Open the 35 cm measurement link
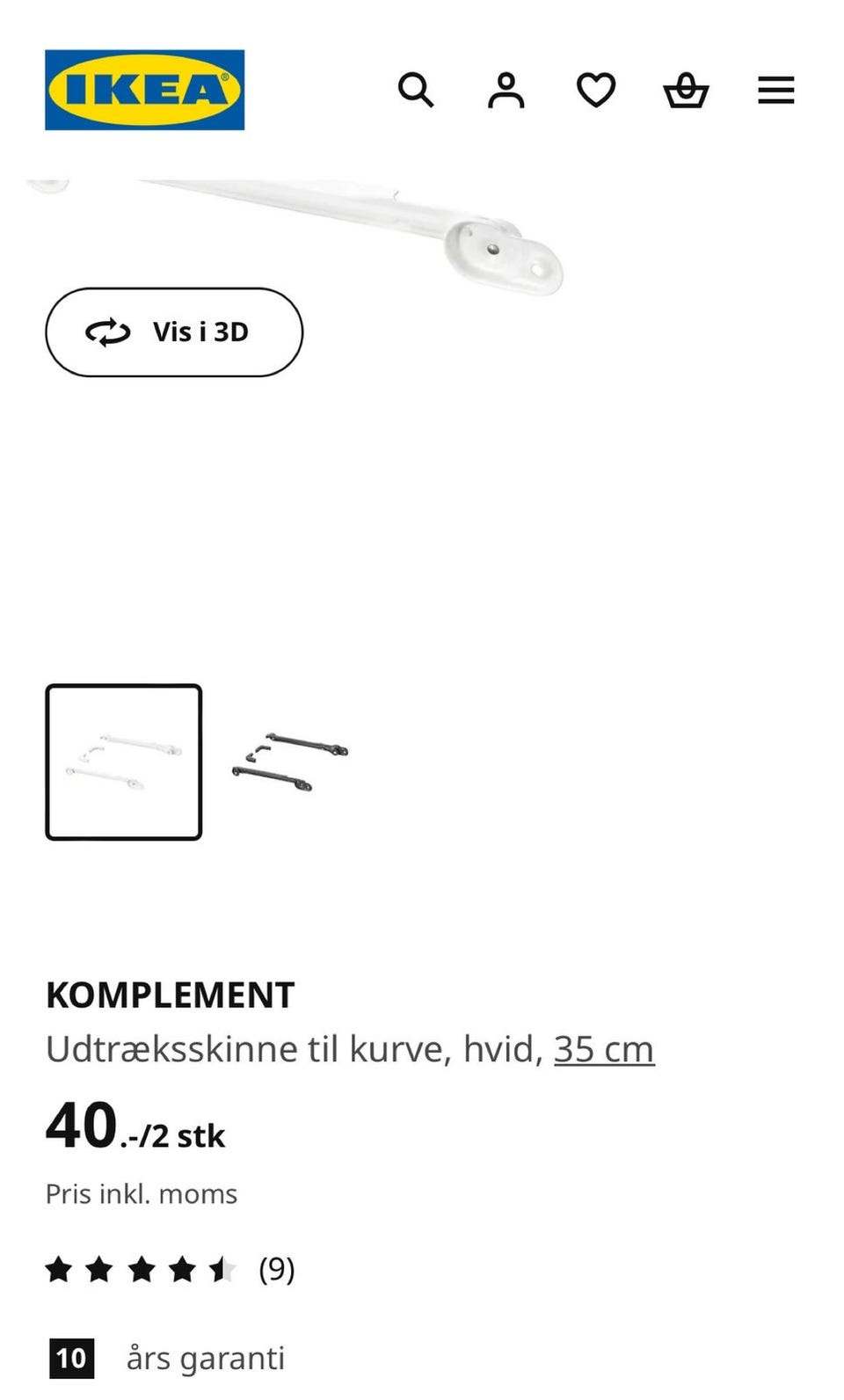844x1400 pixels. point(602,1047)
